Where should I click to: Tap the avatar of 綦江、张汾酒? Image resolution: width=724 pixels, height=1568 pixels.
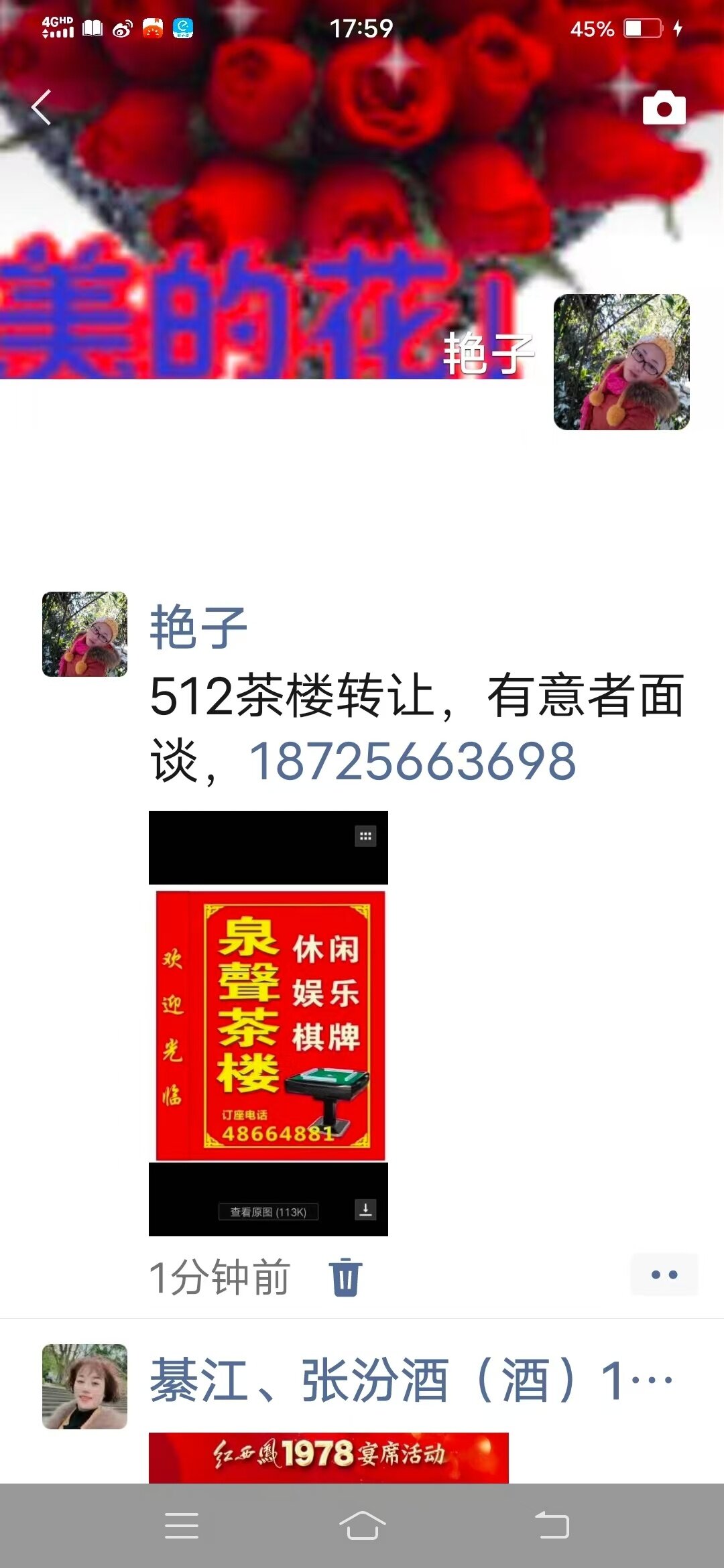[84, 1386]
